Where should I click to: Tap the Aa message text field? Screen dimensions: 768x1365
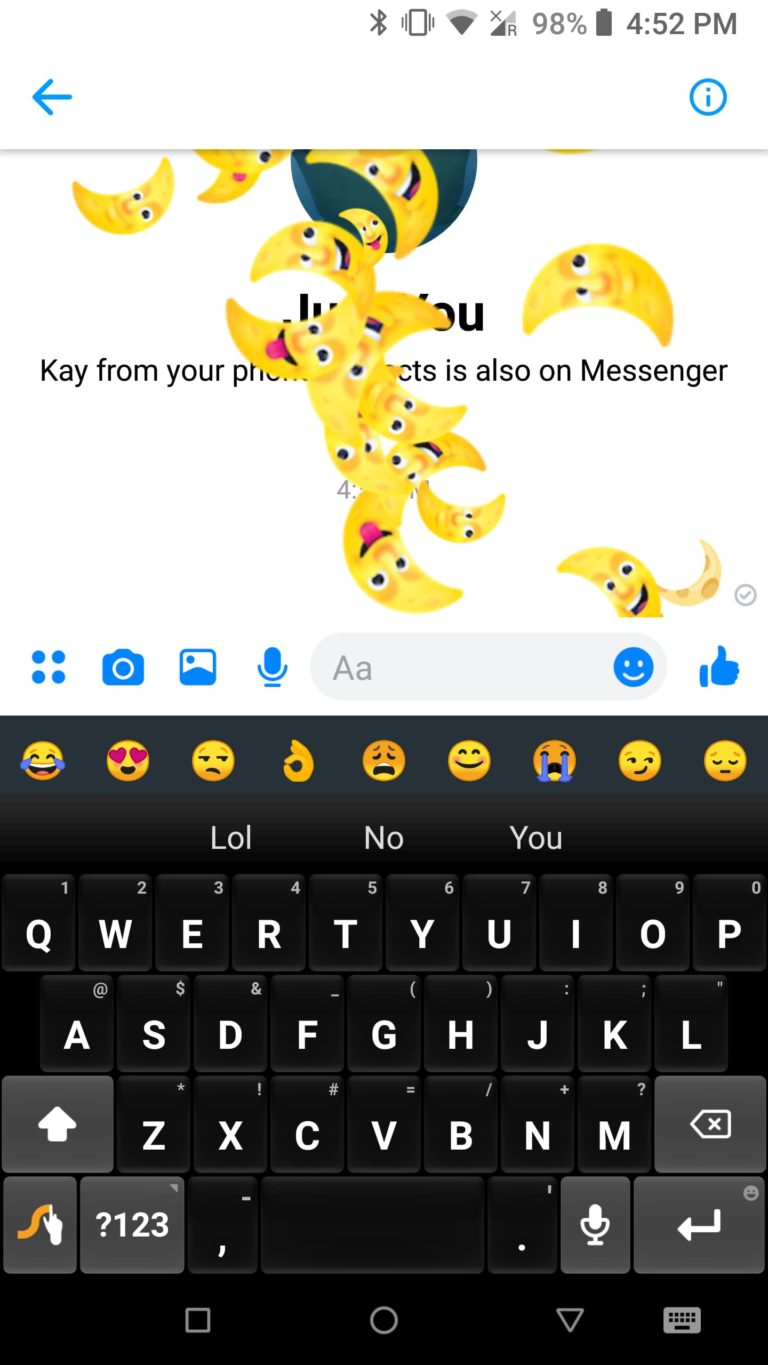click(460, 667)
